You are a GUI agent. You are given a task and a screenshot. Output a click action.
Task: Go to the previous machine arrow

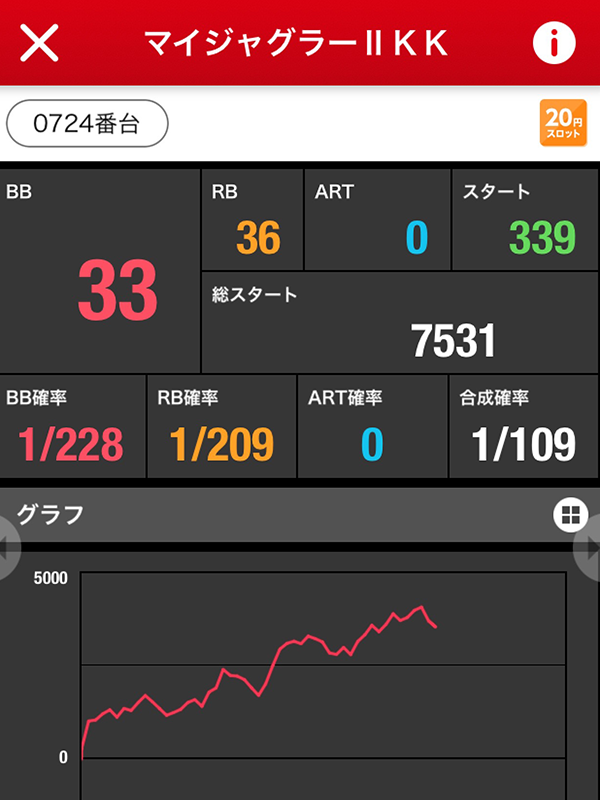pos(8,548)
